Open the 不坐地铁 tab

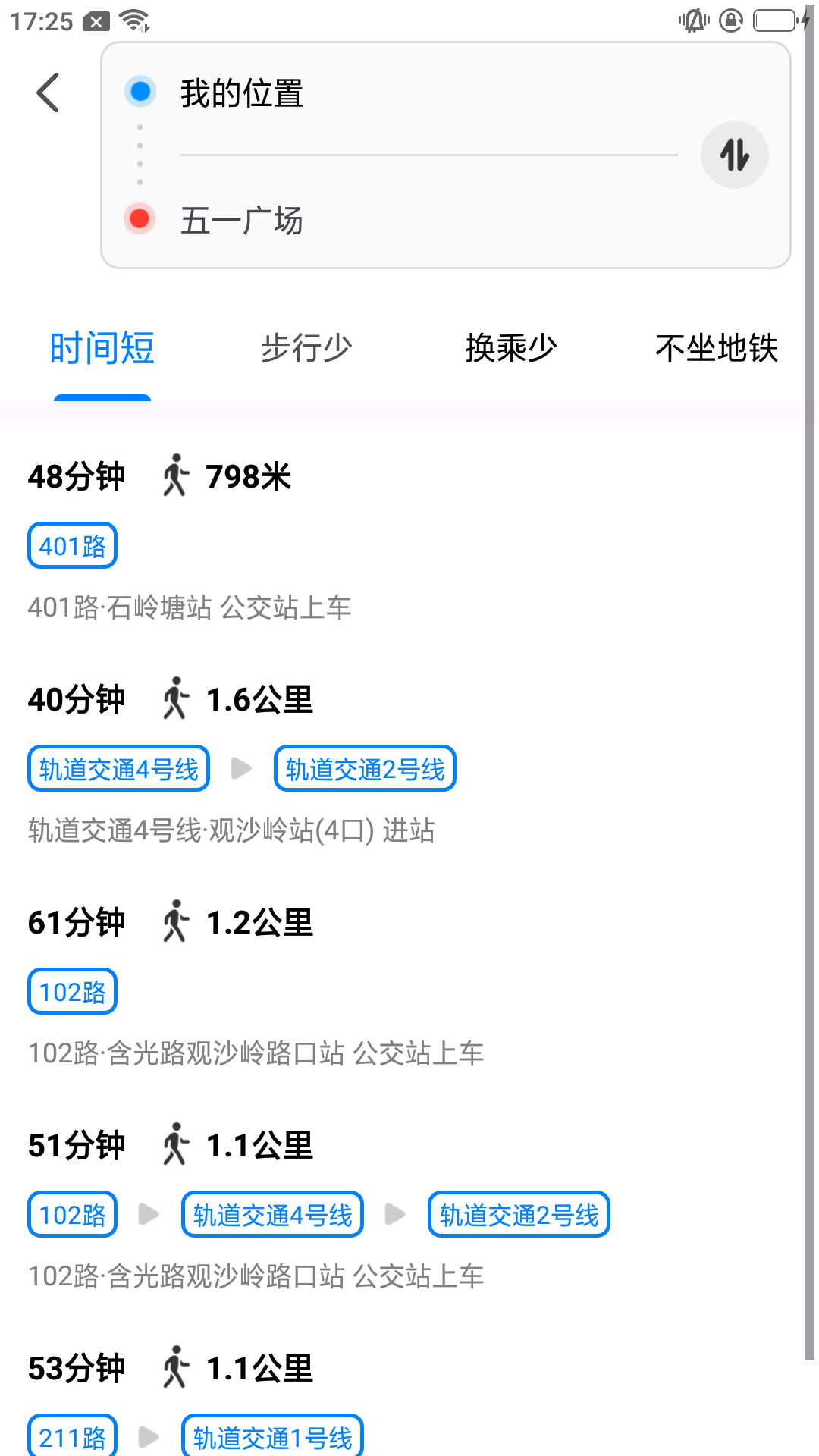(x=717, y=347)
